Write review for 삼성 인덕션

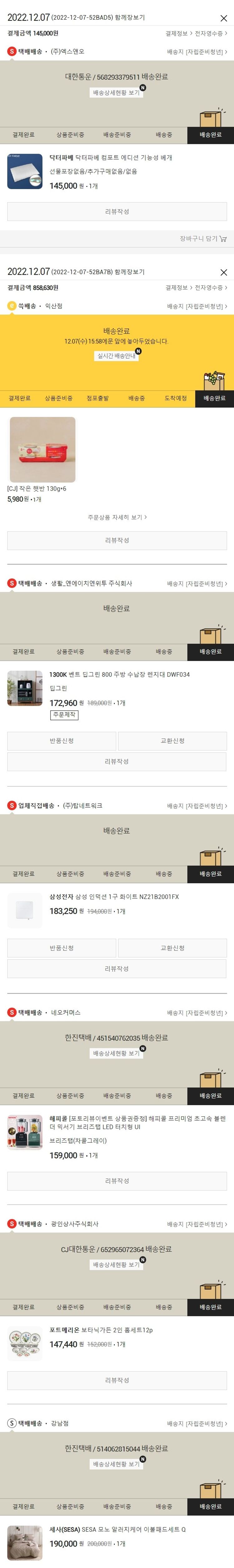click(117, 968)
